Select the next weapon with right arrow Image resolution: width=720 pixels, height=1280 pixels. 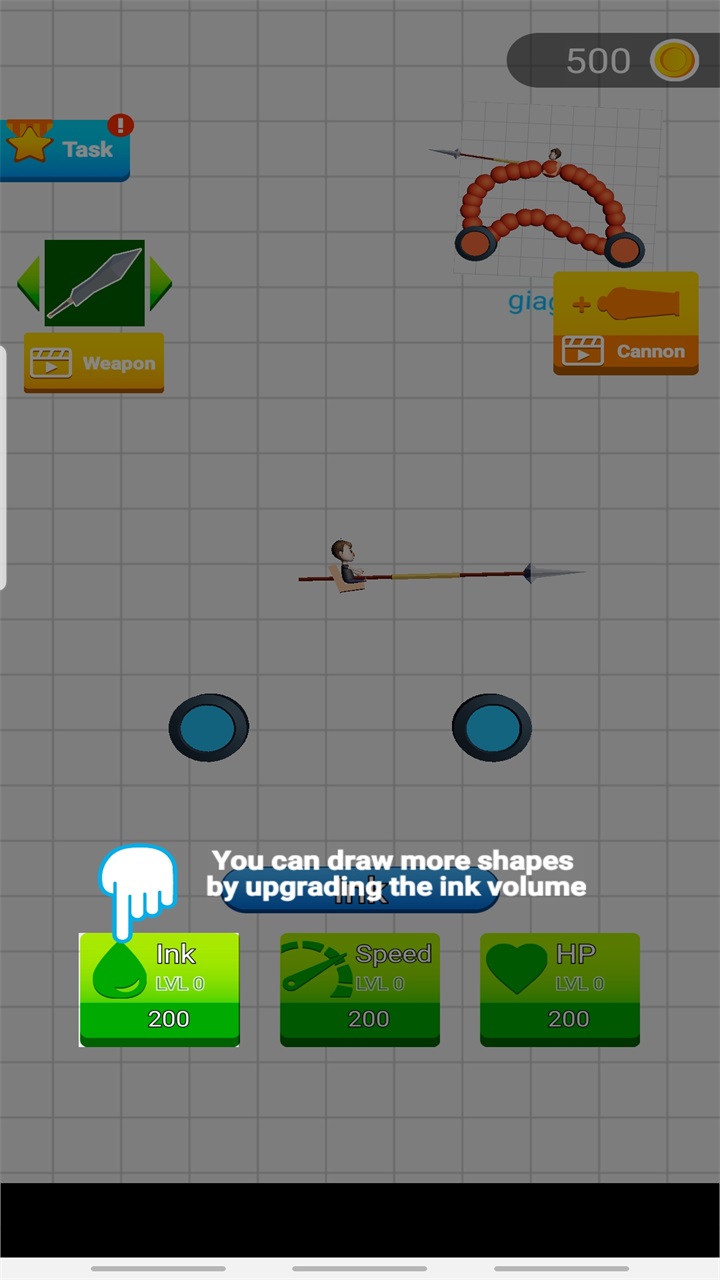(160, 283)
